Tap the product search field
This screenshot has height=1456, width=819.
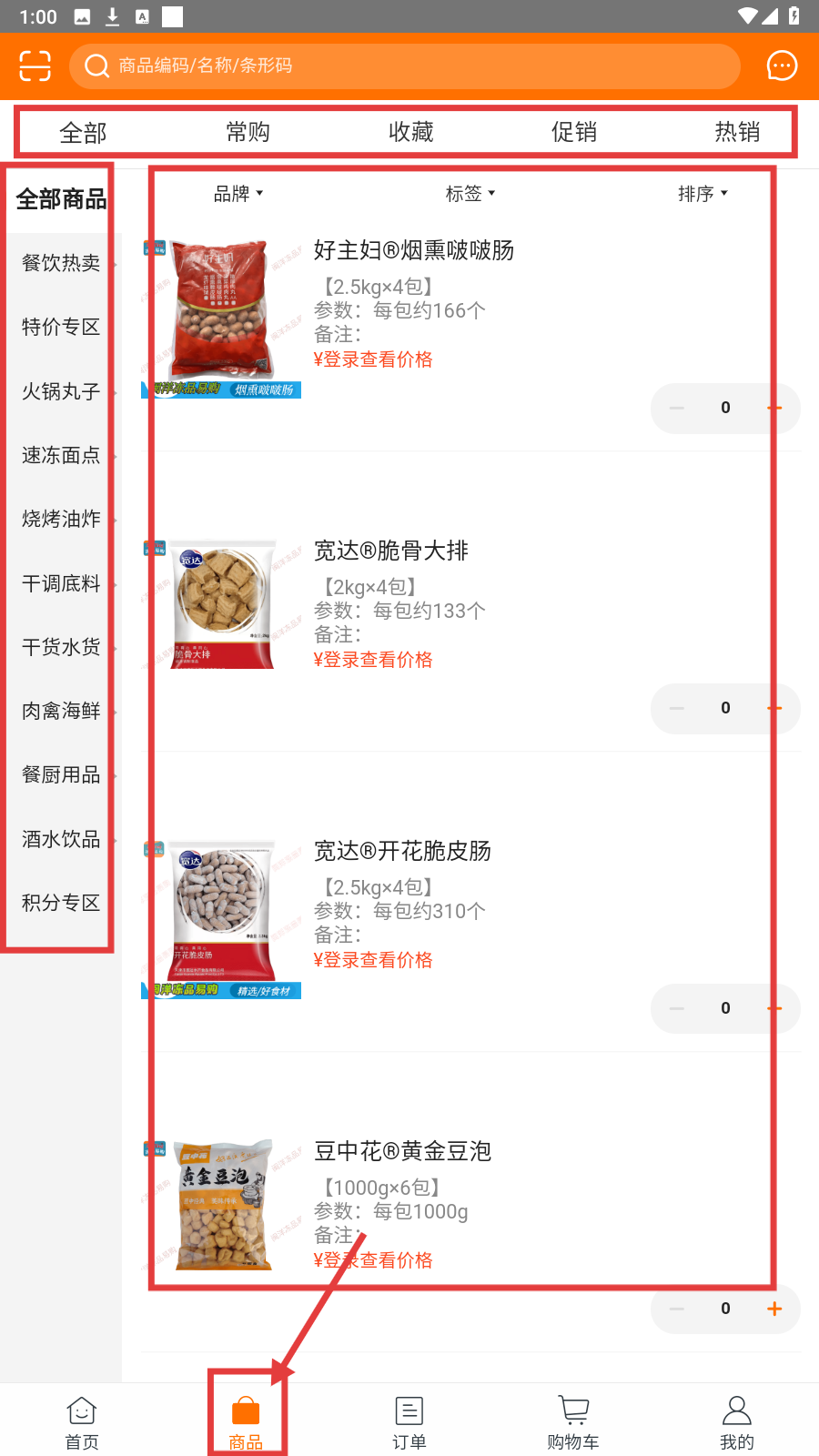tap(405, 66)
